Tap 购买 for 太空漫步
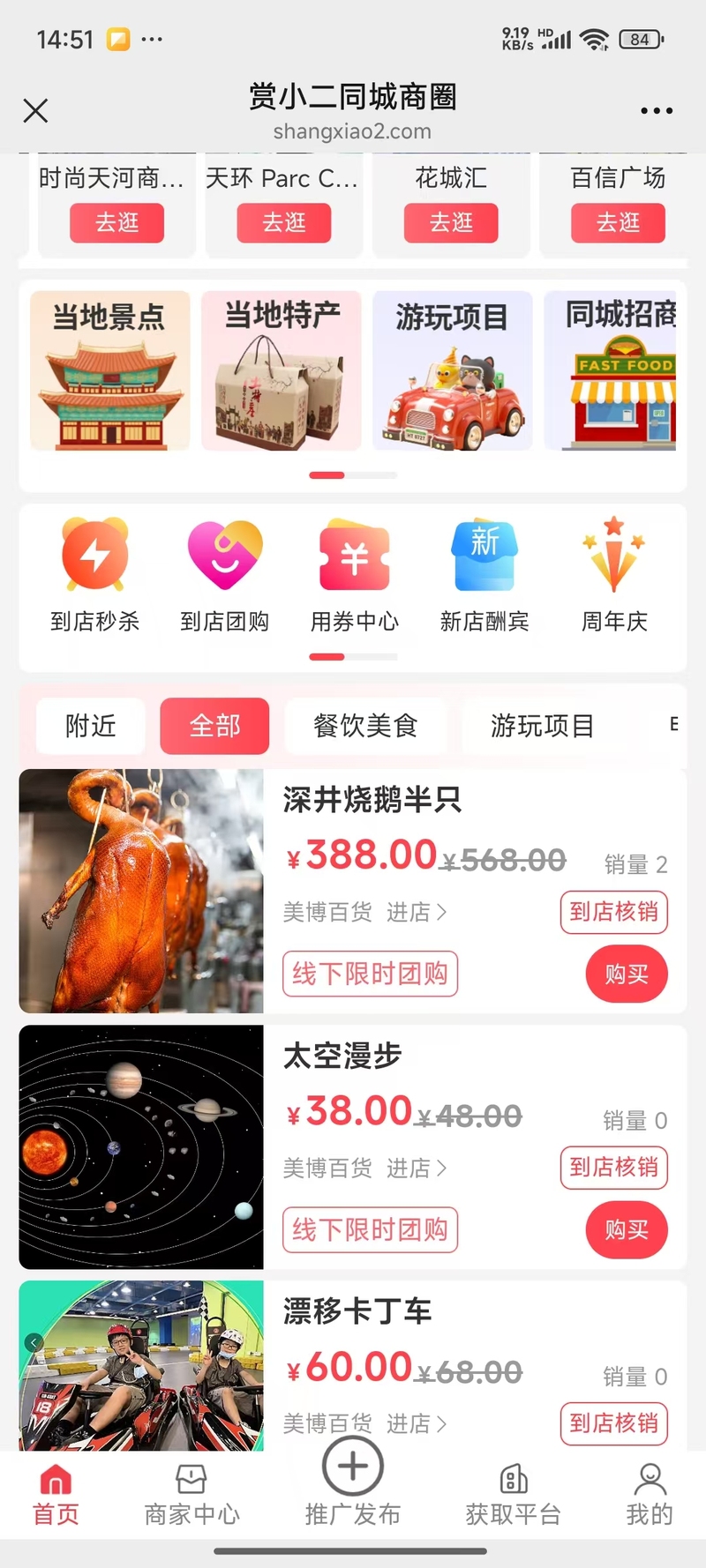Viewport: 706px width, 1568px height. coord(627,1229)
